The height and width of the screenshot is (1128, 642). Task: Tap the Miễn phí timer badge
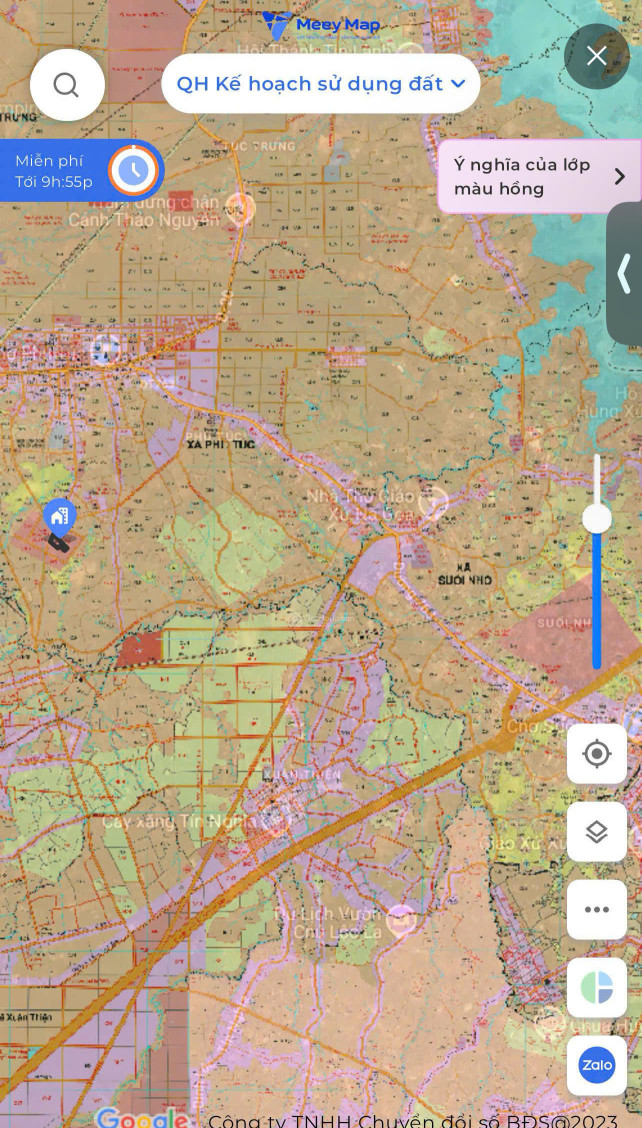click(81, 171)
